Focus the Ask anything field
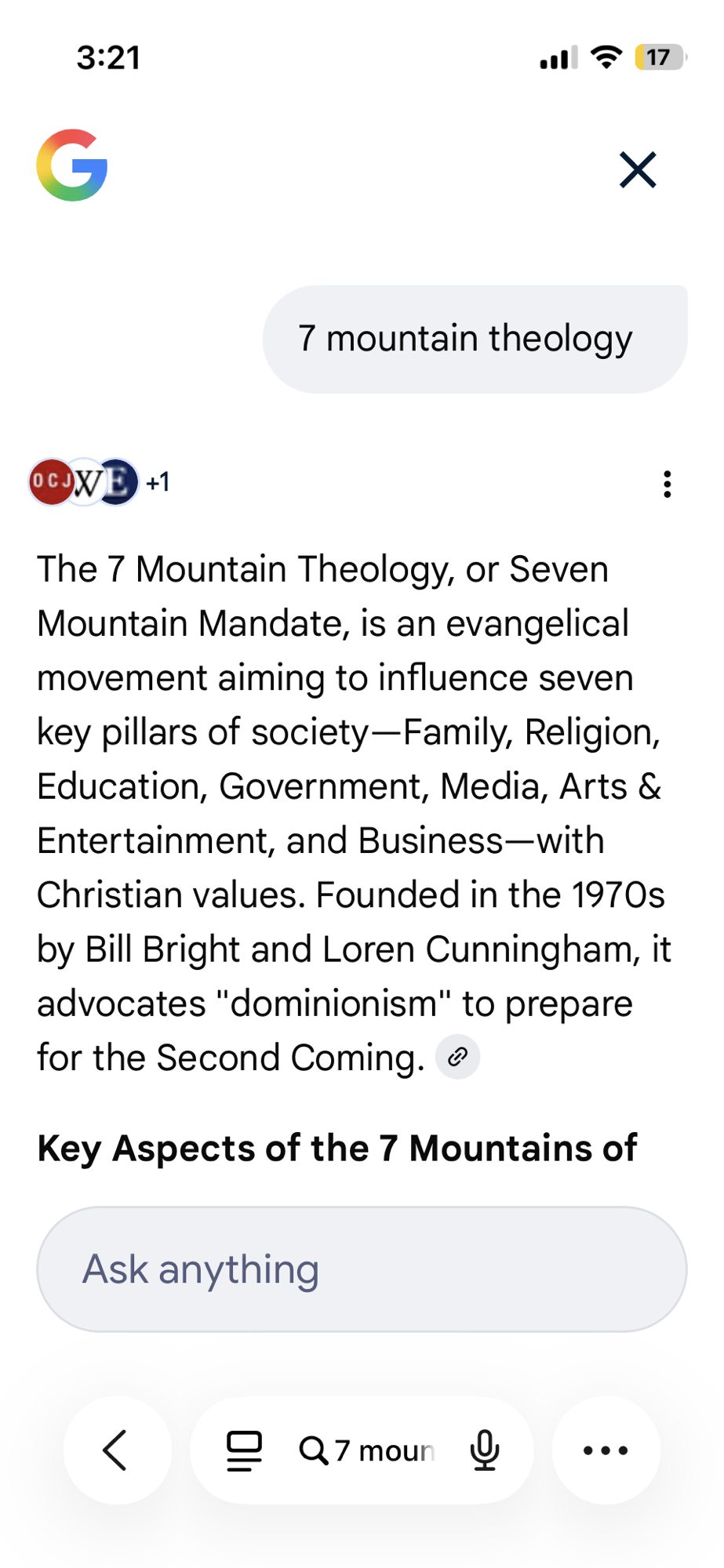The image size is (724, 1568). pos(362,1269)
